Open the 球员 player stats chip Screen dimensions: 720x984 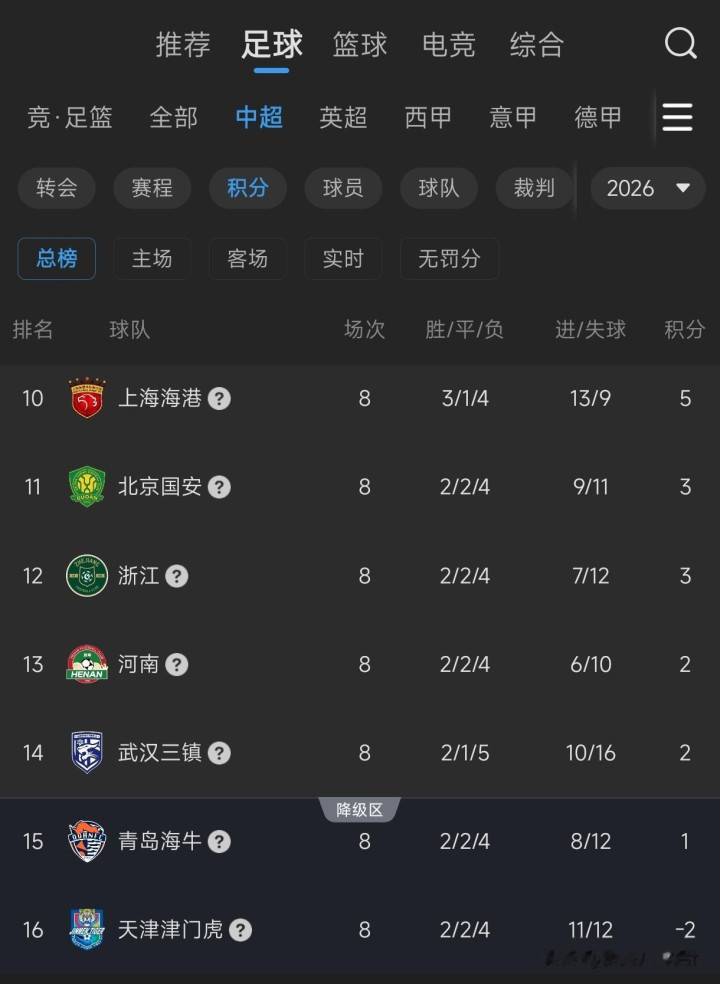[x=343, y=188]
